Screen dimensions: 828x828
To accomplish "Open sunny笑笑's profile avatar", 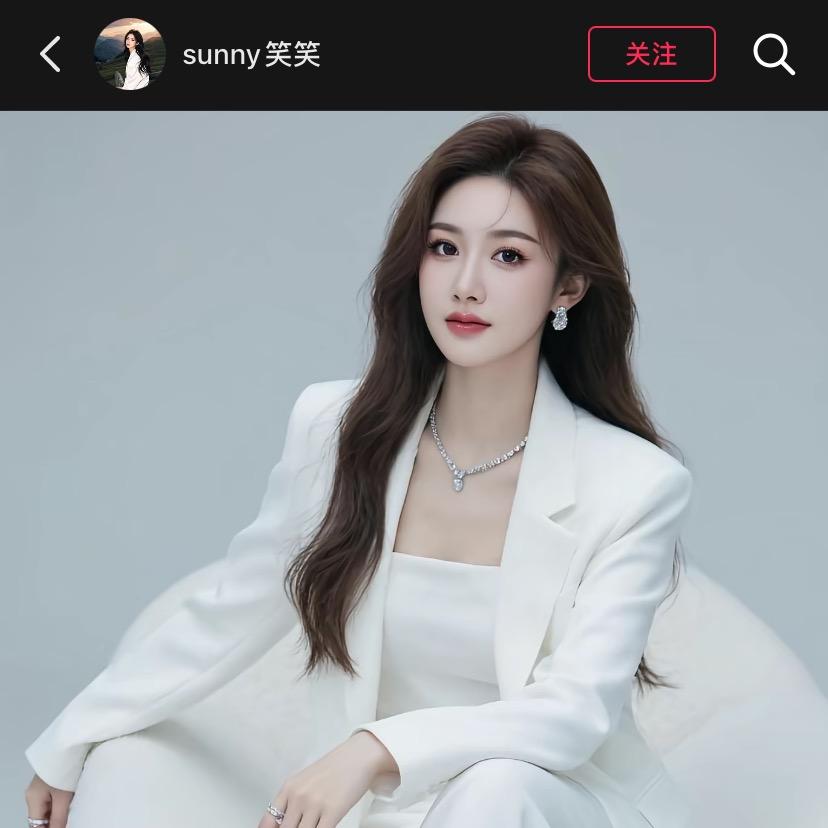I will click(129, 54).
